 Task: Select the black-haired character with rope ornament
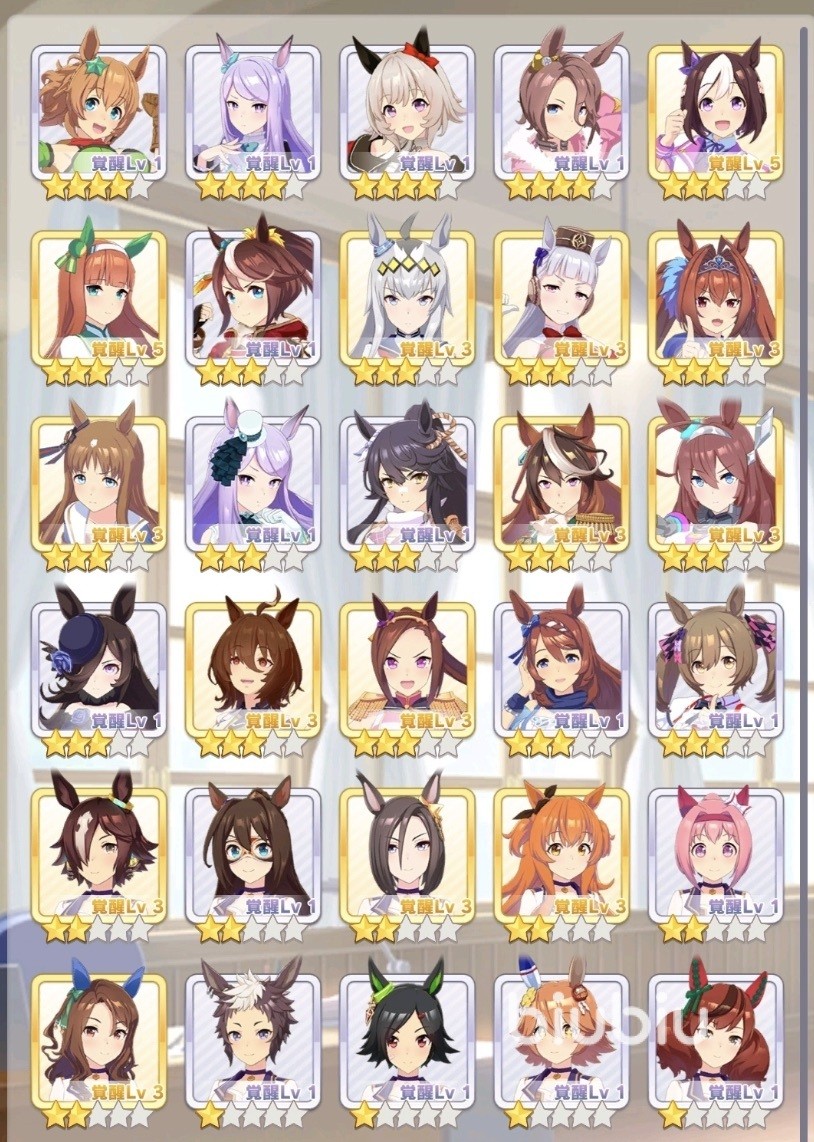407,483
